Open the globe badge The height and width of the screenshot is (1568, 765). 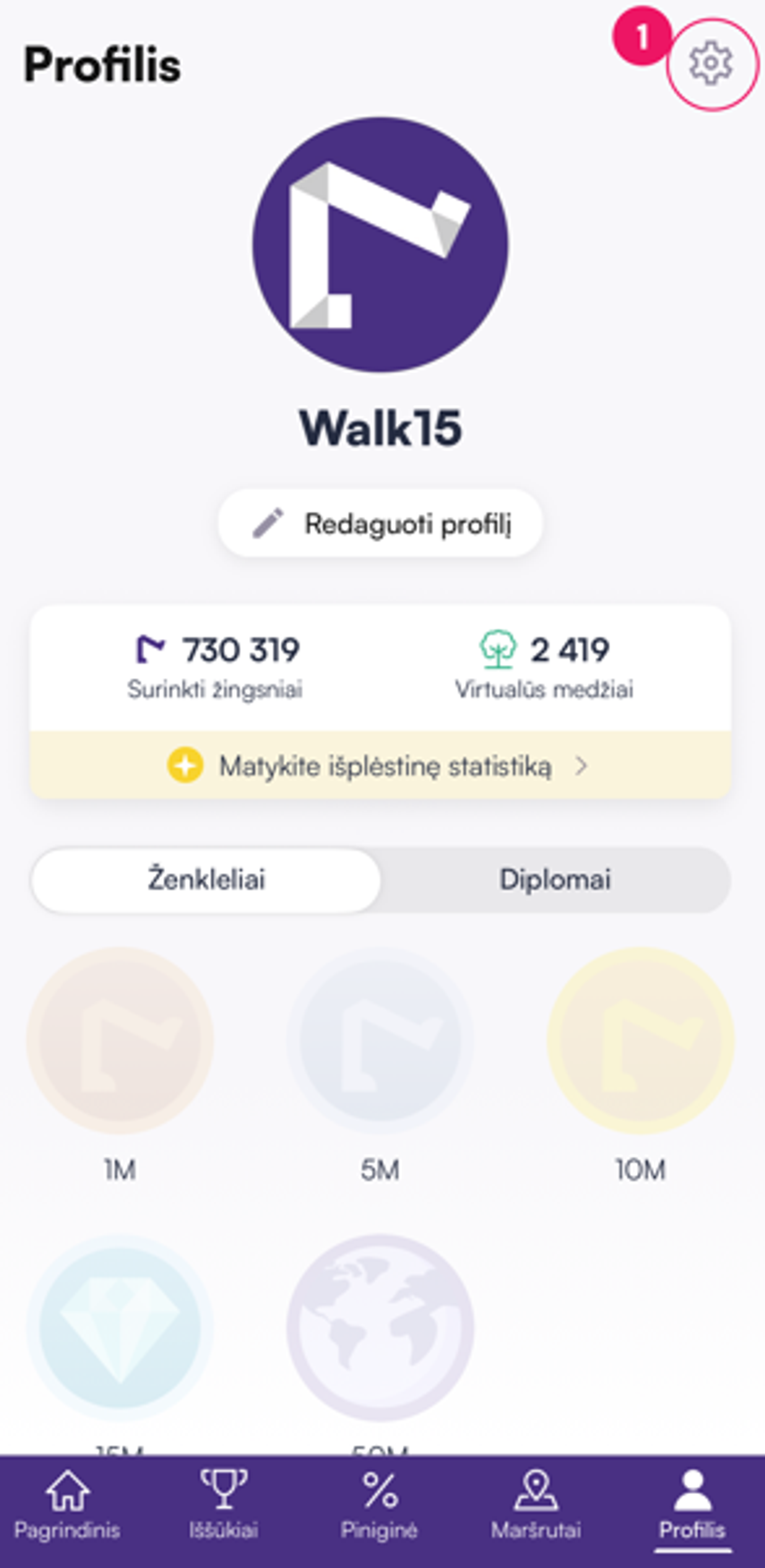pos(380,1328)
